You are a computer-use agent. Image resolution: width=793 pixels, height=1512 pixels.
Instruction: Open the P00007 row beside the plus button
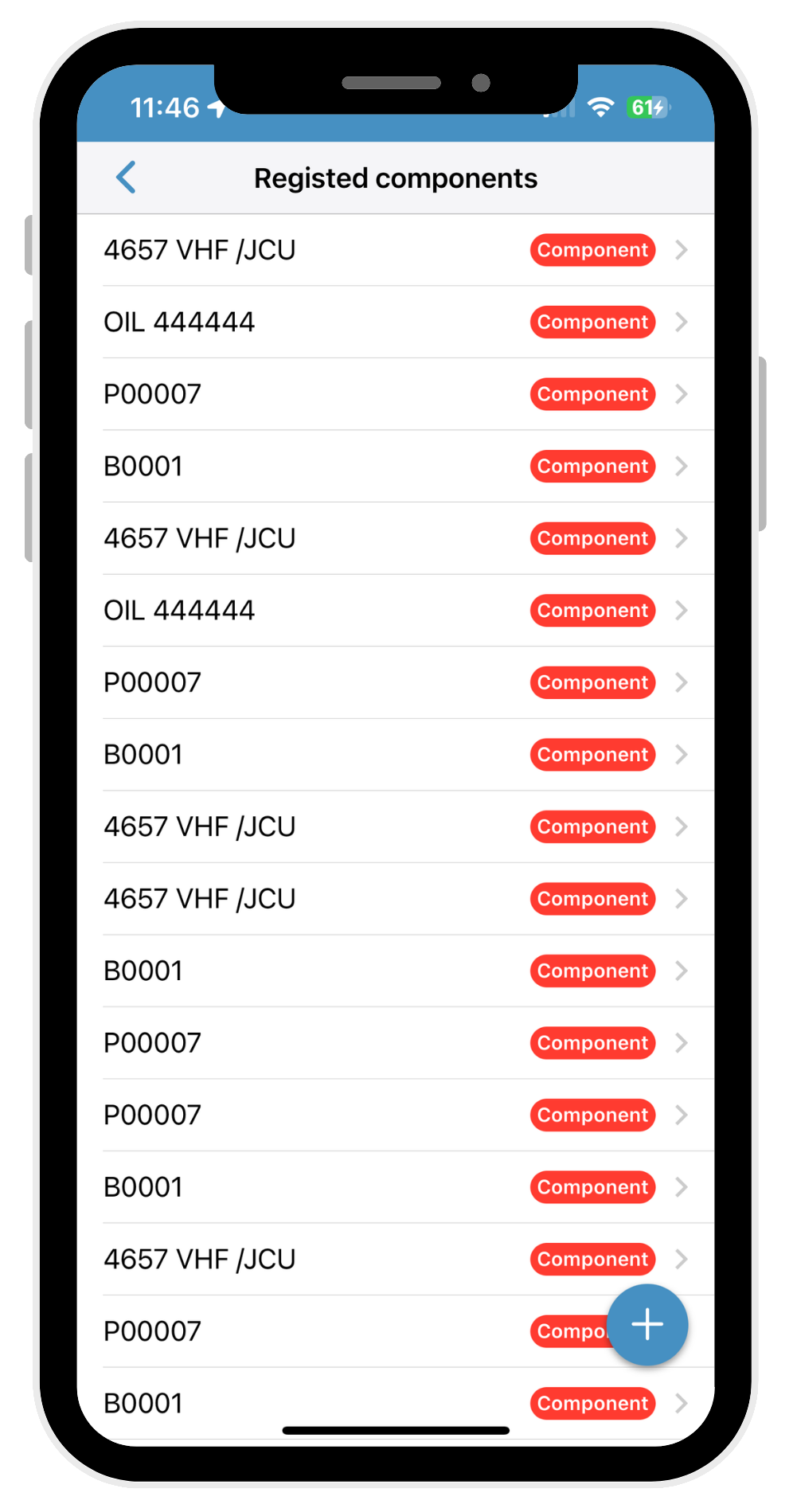[x=396, y=1331]
